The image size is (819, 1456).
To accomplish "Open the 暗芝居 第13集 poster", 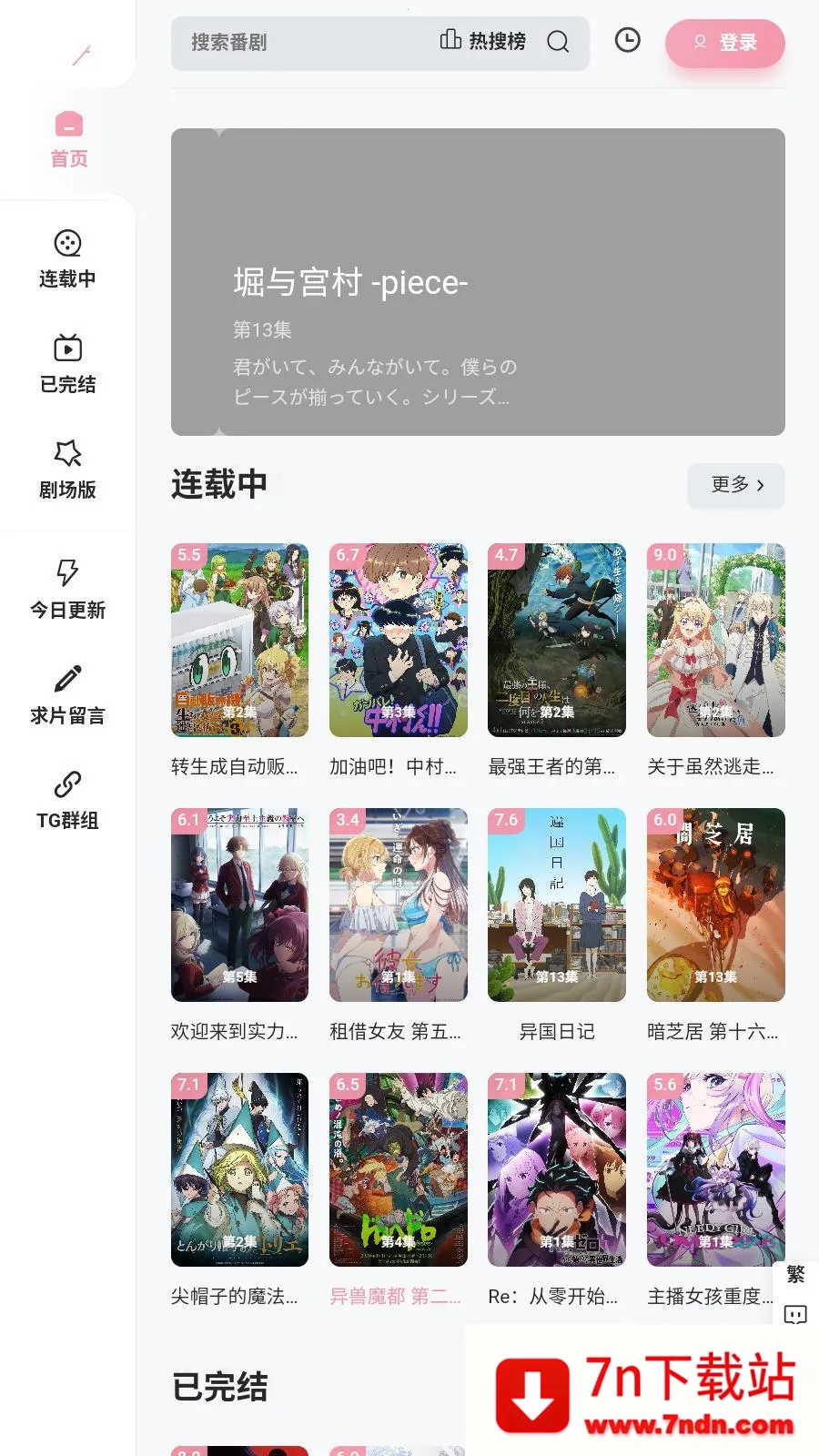I will (715, 905).
